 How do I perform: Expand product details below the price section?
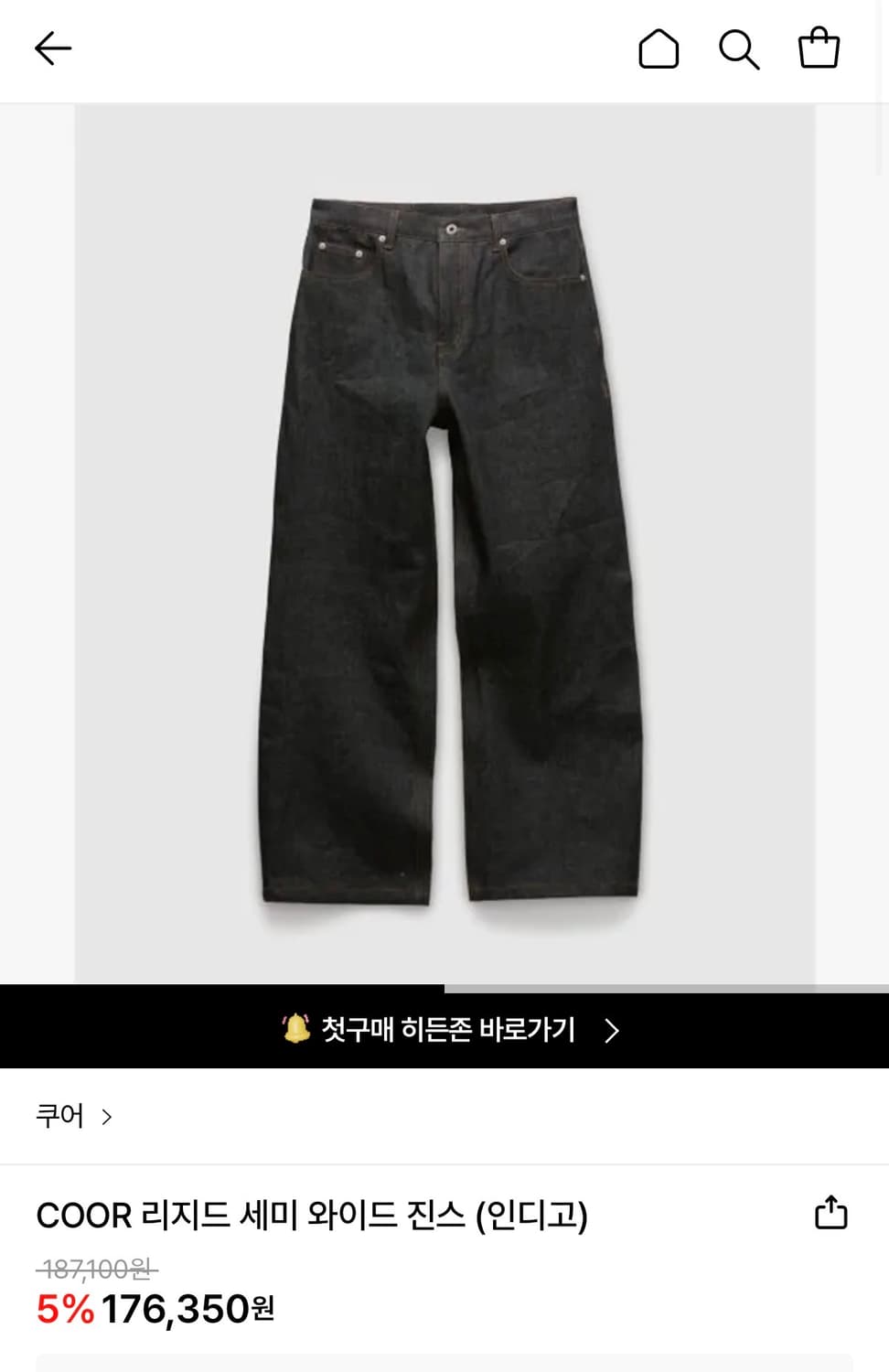pyautogui.click(x=444, y=1363)
